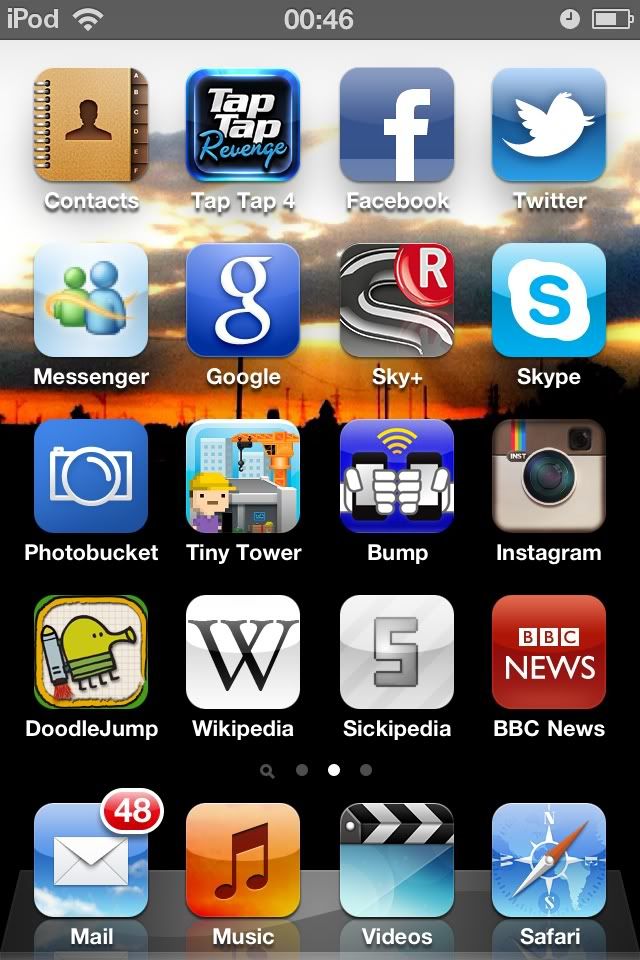Image resolution: width=640 pixels, height=960 pixels.
Task: Open the Sky+ app
Action: (397, 301)
